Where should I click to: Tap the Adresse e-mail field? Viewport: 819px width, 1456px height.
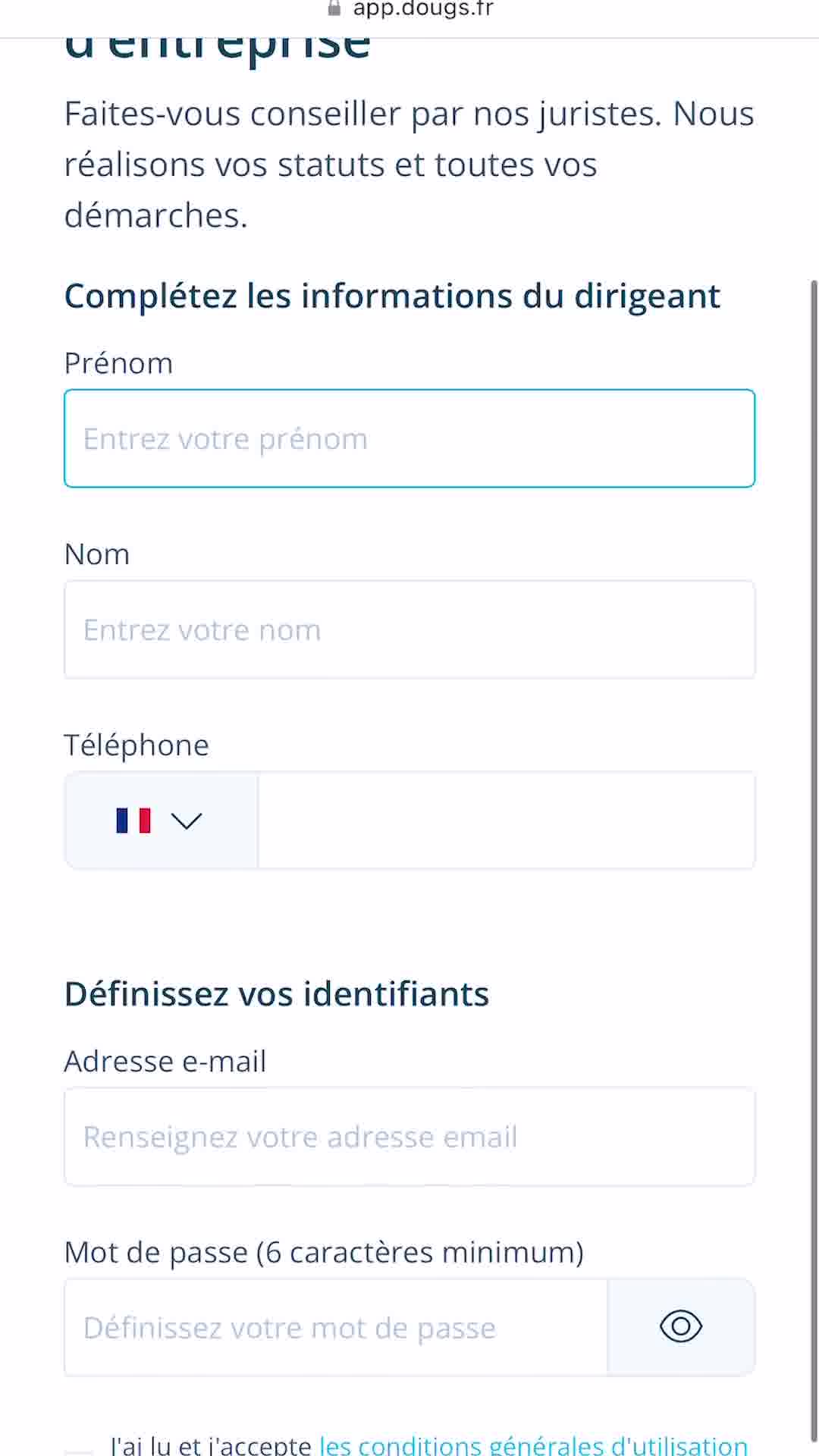click(409, 1137)
